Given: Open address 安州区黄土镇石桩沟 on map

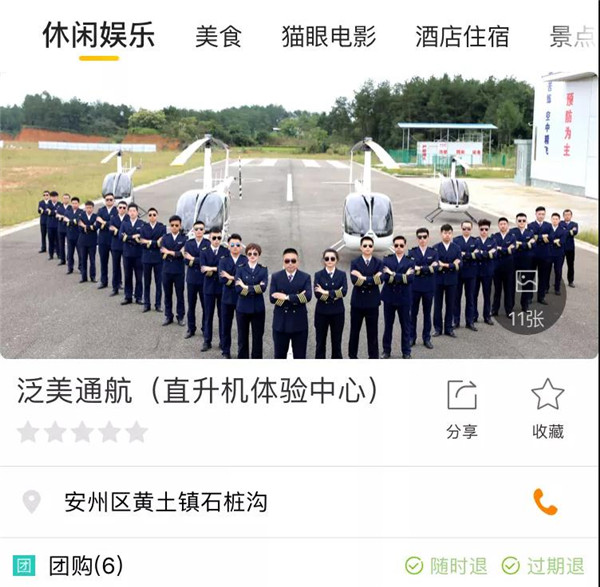Looking at the screenshot, I should coord(165,502).
